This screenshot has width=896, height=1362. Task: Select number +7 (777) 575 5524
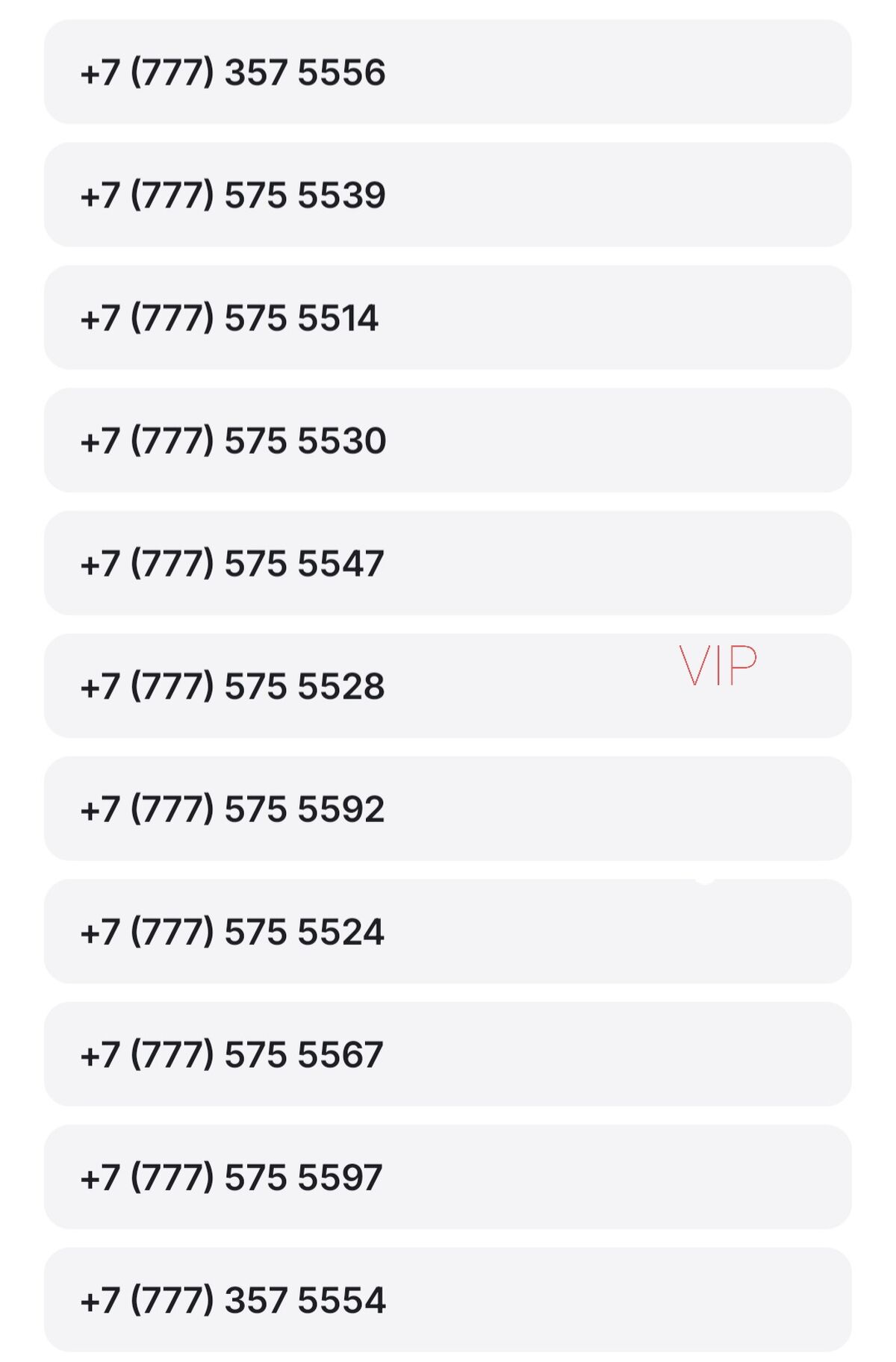(x=232, y=931)
